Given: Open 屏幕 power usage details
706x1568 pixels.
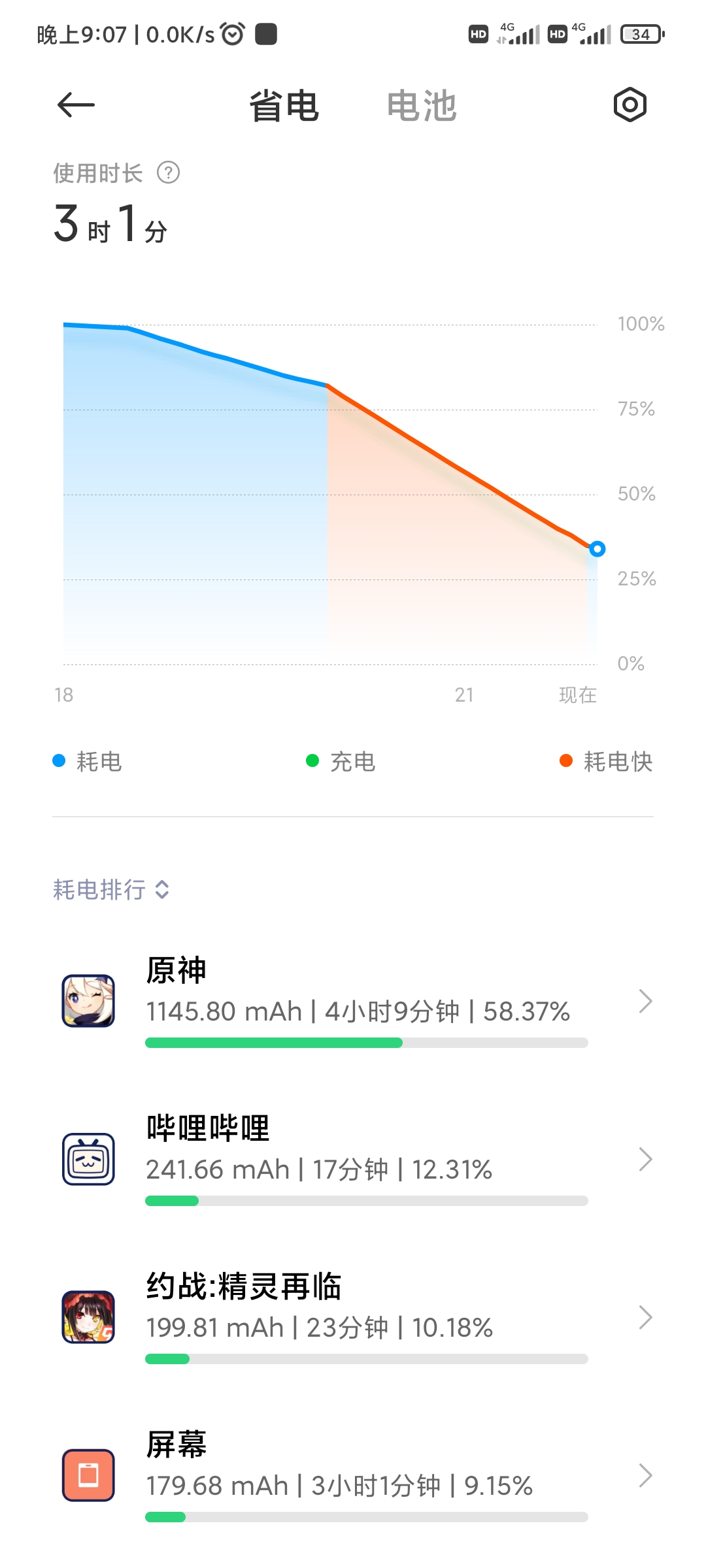Looking at the screenshot, I should click(x=353, y=1475).
